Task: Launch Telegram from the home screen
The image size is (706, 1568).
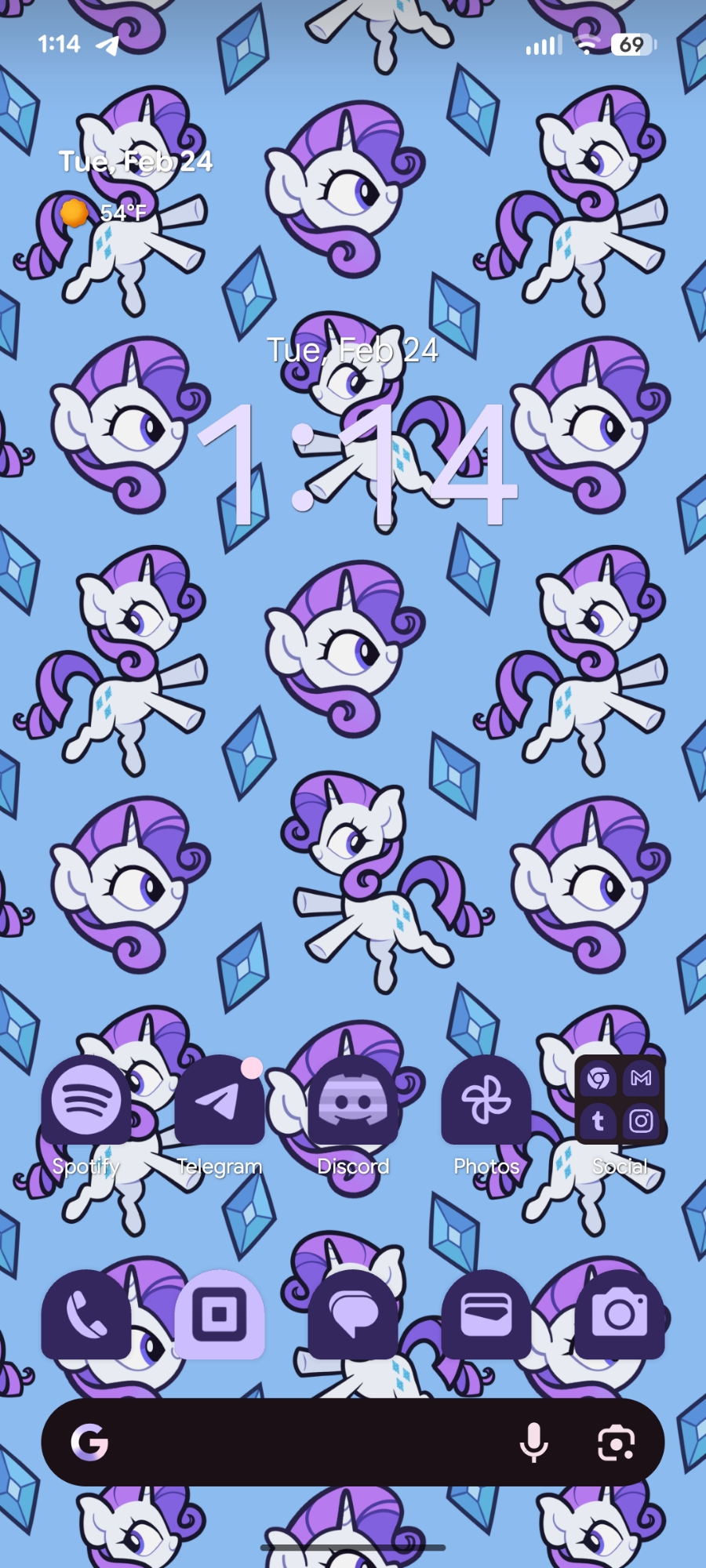Action: (x=220, y=1100)
